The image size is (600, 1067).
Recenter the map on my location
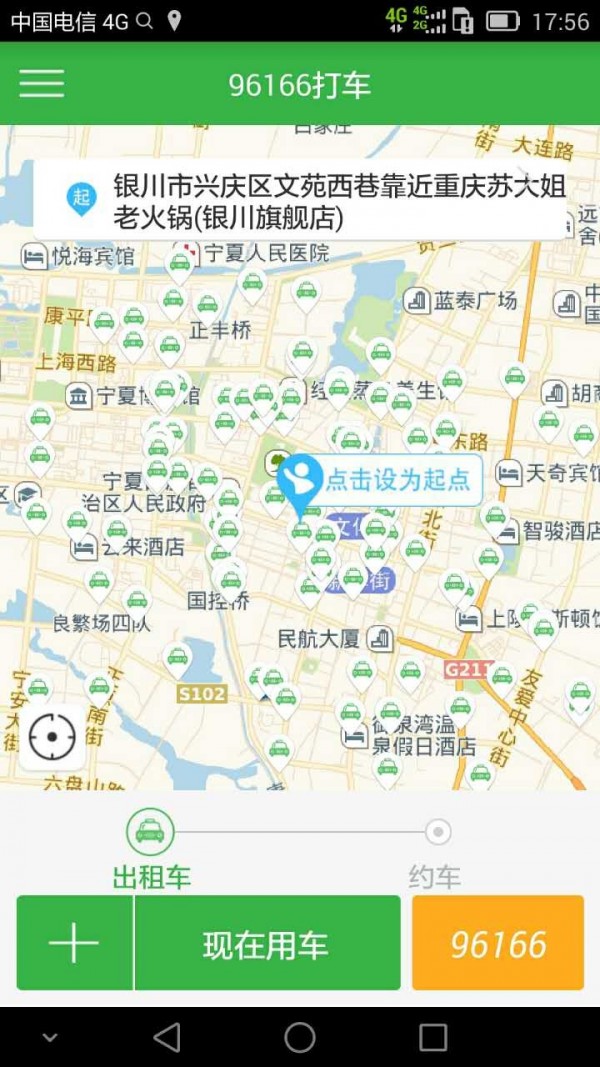52,738
